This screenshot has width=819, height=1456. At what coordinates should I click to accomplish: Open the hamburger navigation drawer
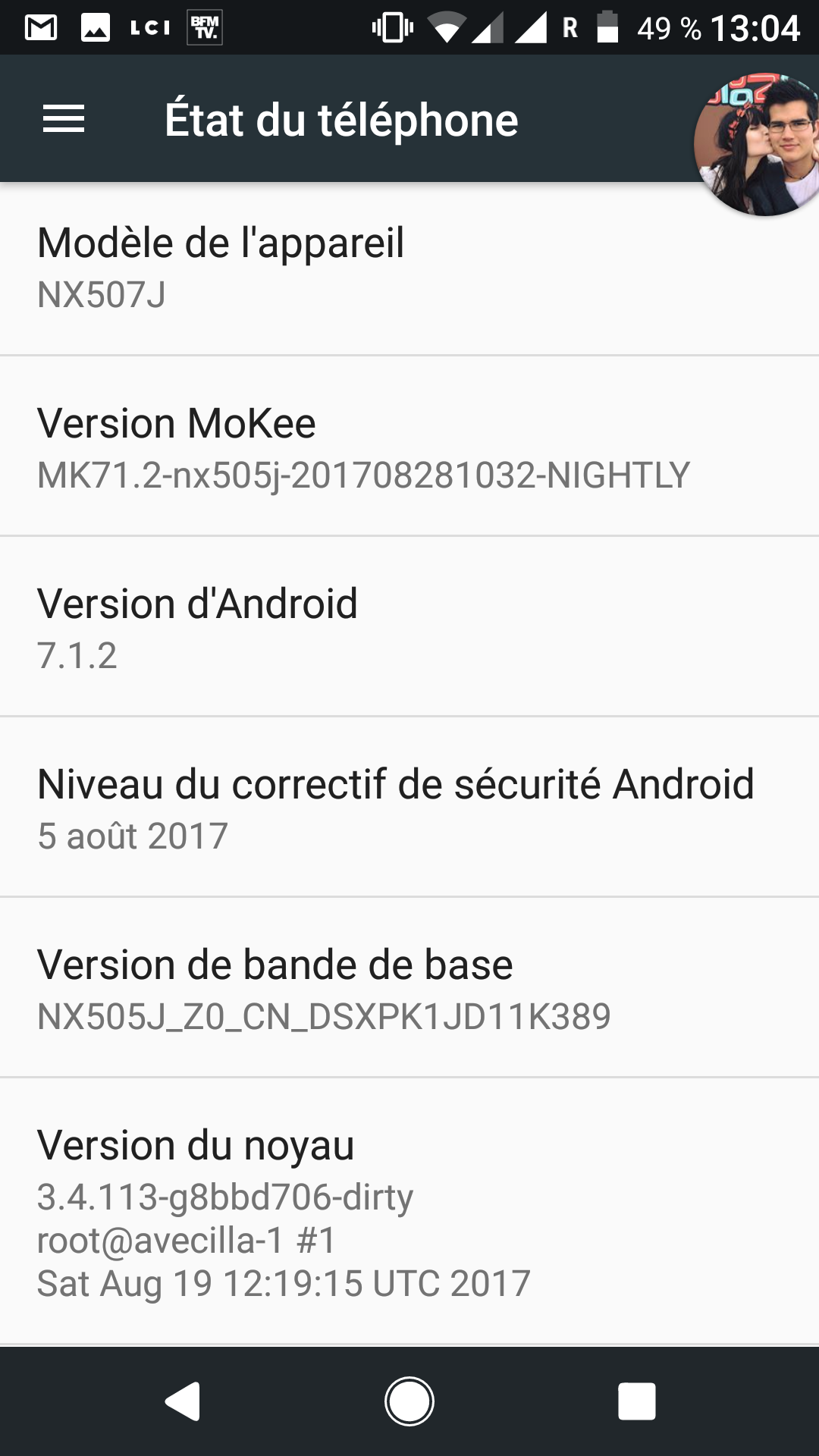(64, 119)
